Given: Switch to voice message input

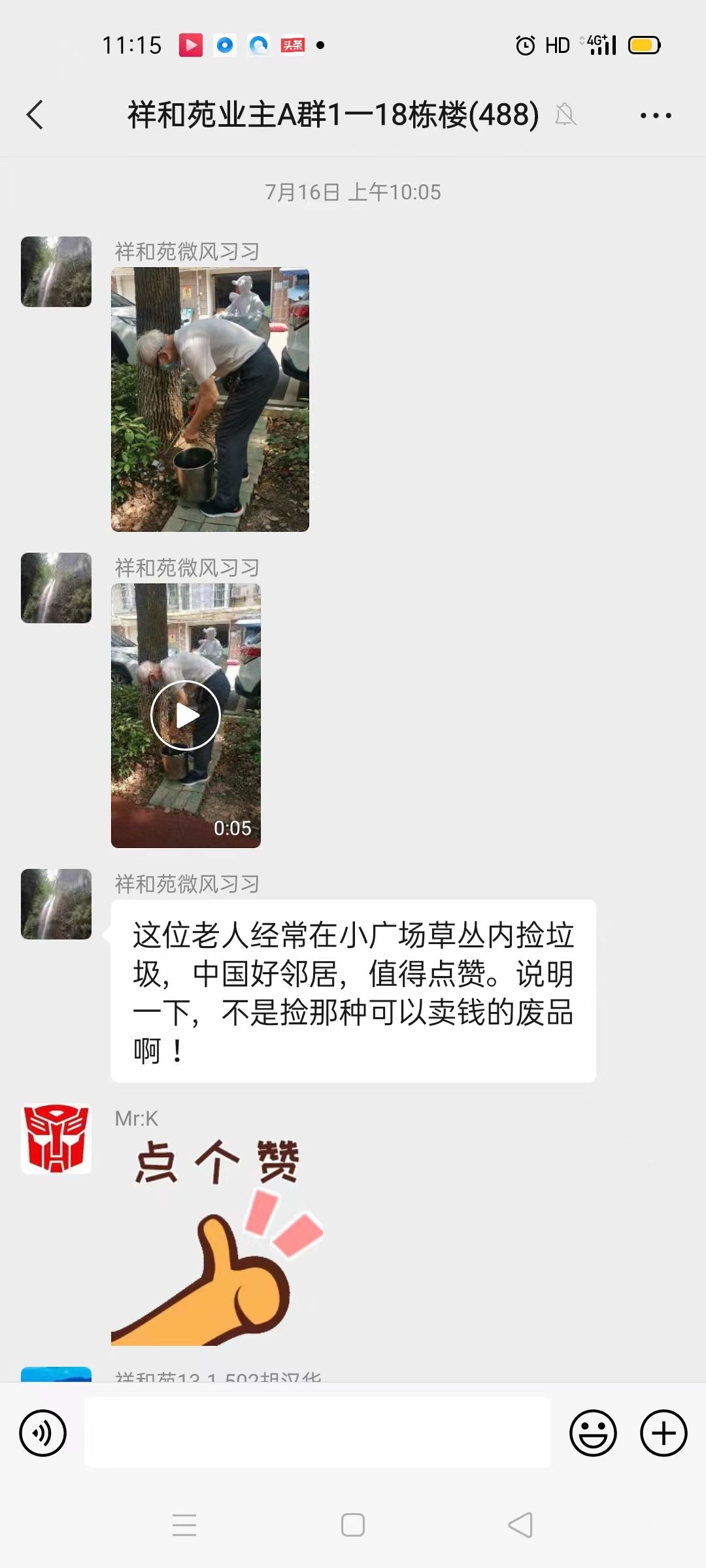Looking at the screenshot, I should tap(43, 1433).
